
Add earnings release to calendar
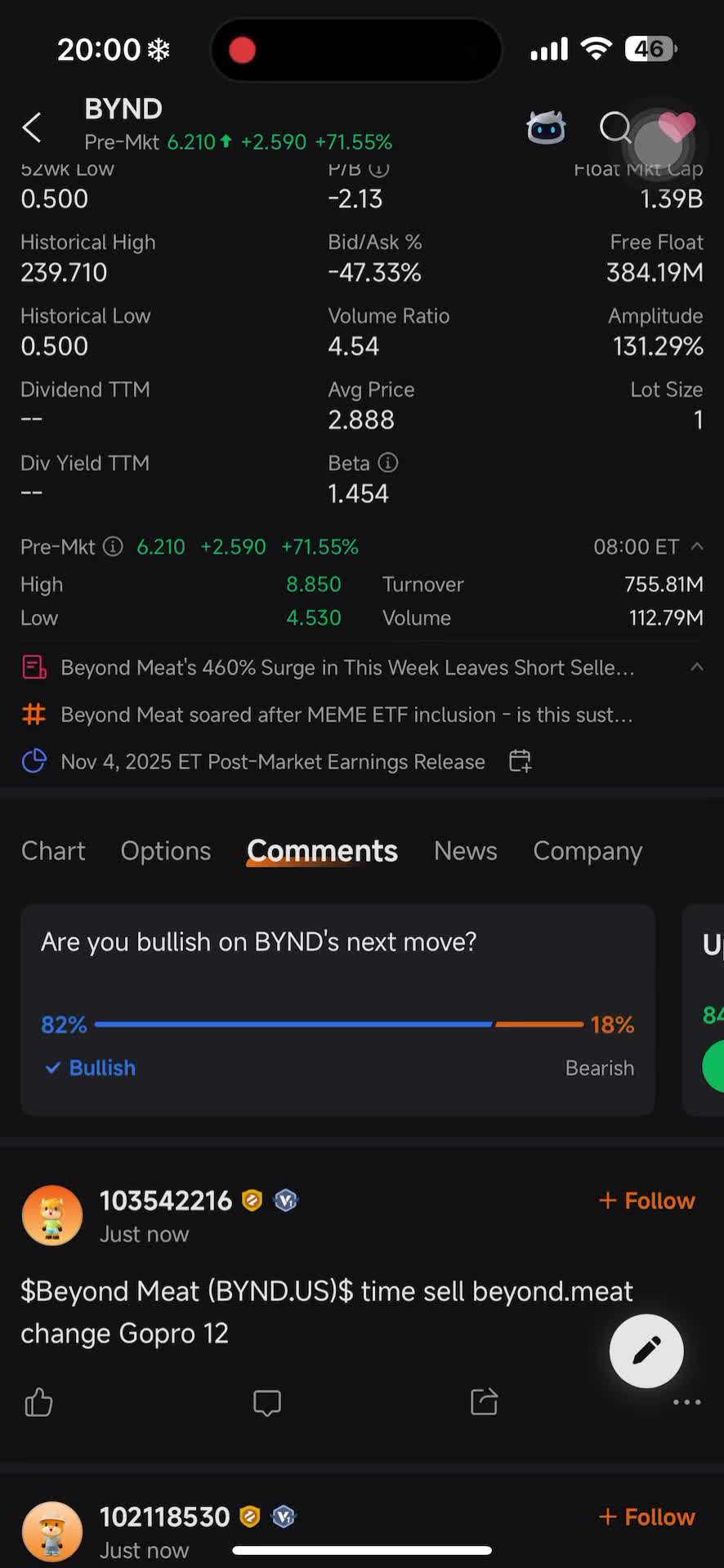(x=520, y=762)
